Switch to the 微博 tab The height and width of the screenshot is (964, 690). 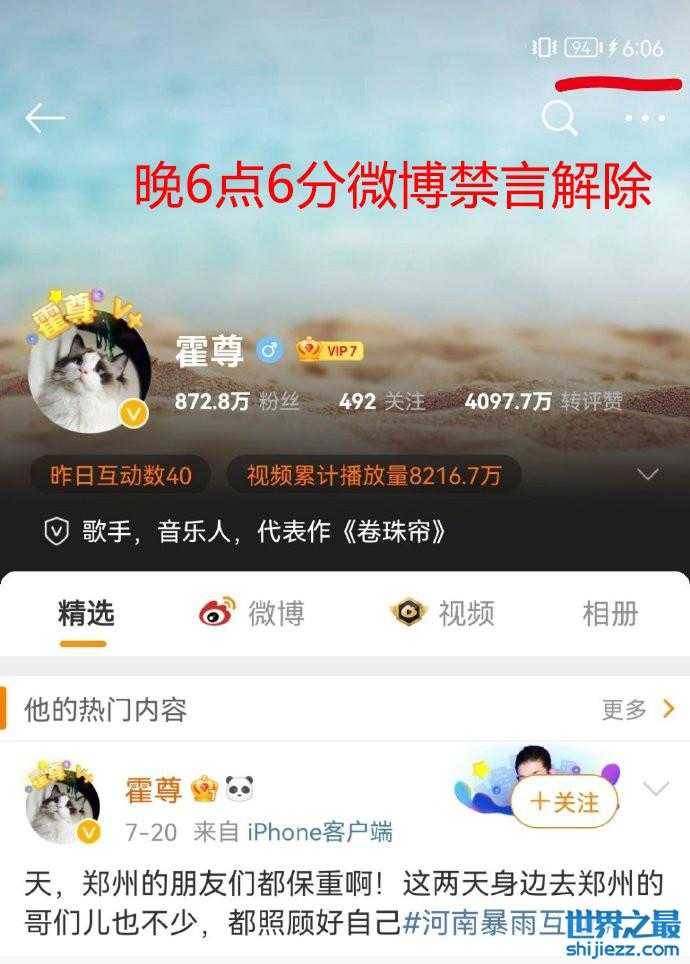[x=251, y=613]
